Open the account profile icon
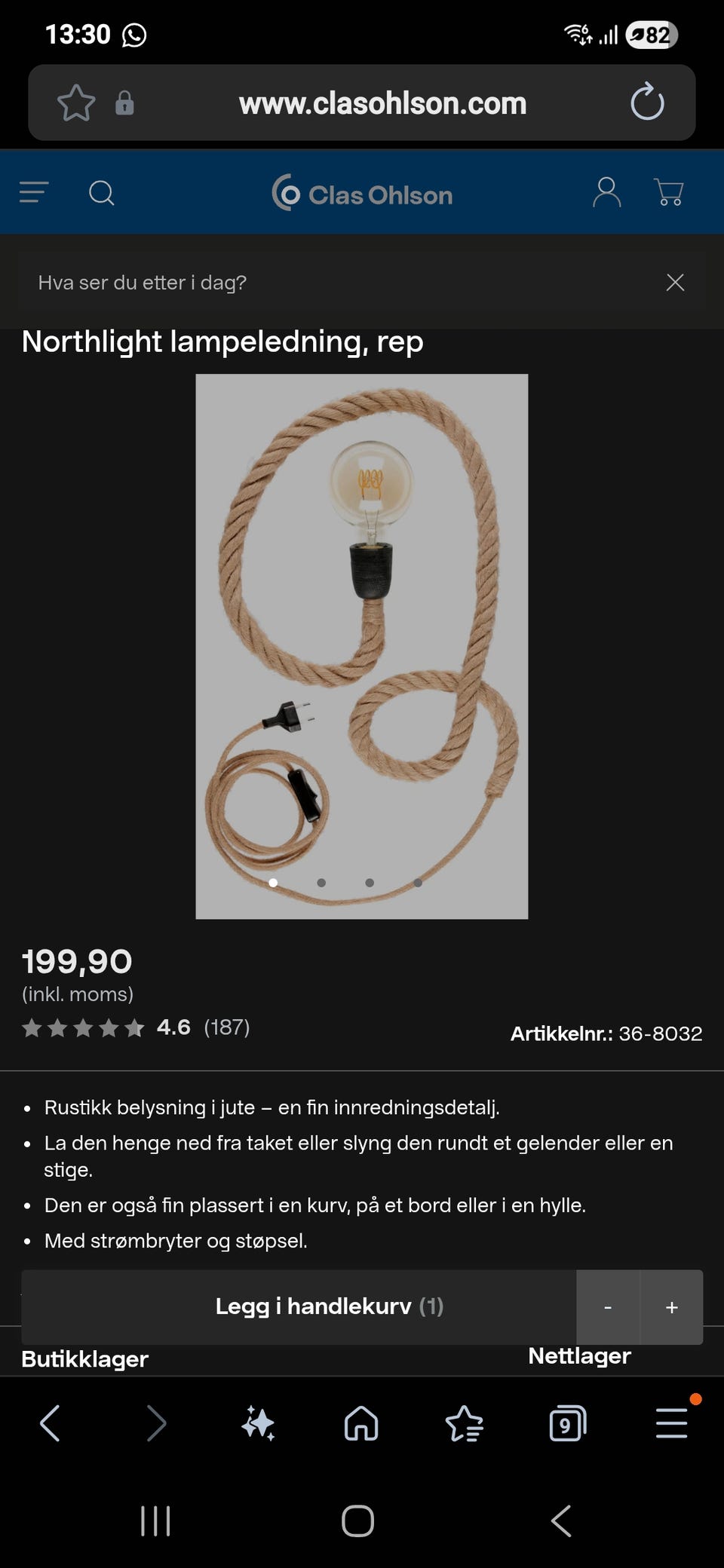 click(x=608, y=194)
